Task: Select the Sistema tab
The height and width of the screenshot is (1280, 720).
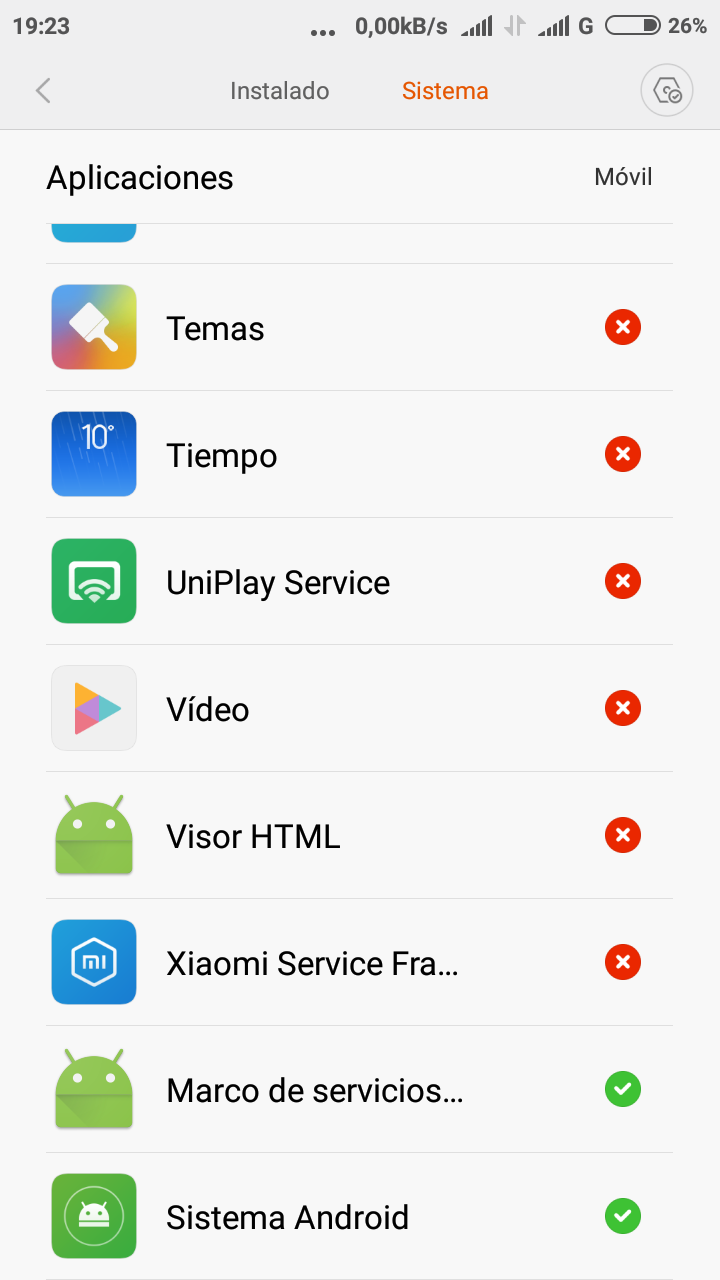Action: coord(445,91)
